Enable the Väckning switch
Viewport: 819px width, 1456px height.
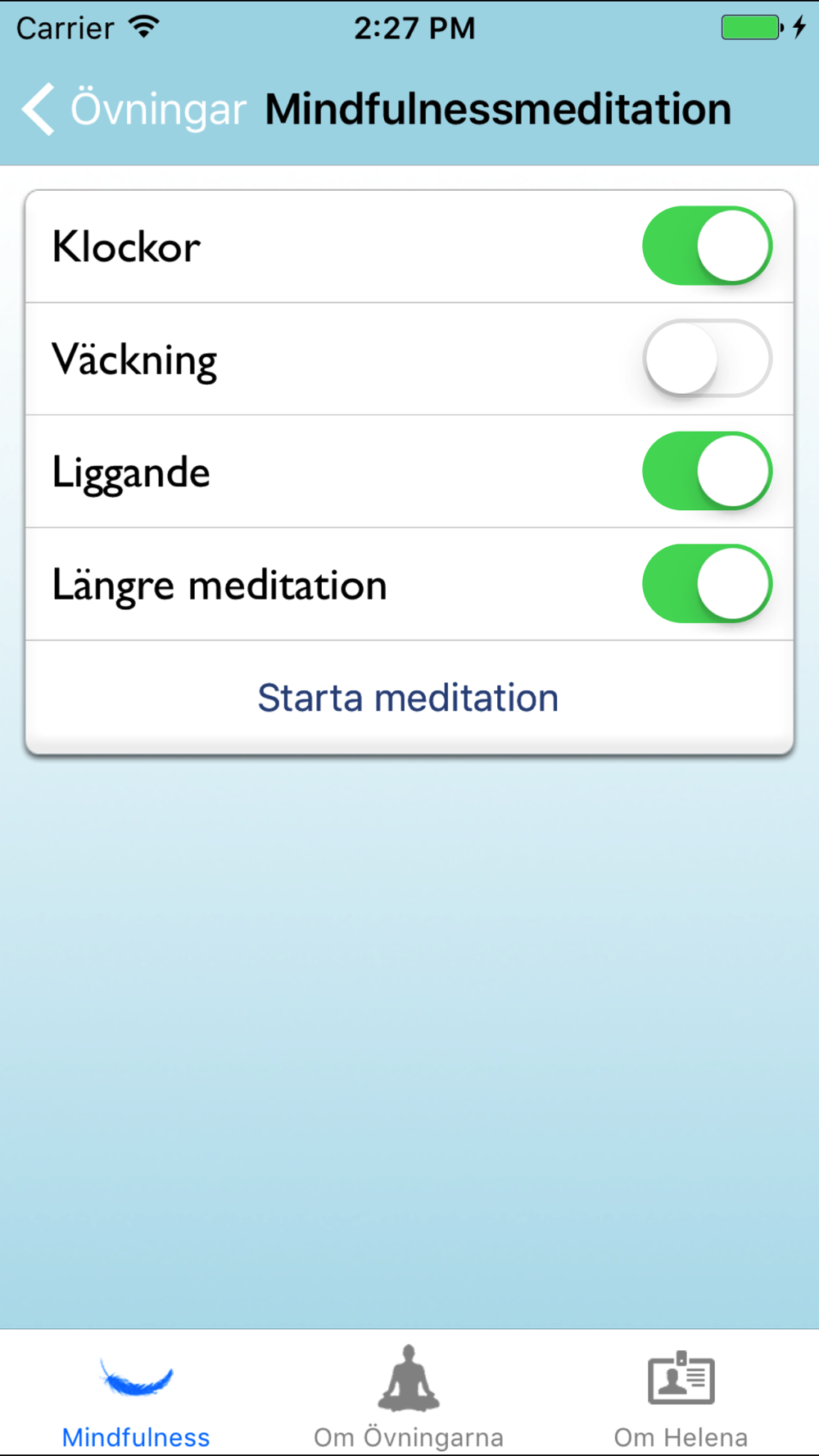[707, 359]
